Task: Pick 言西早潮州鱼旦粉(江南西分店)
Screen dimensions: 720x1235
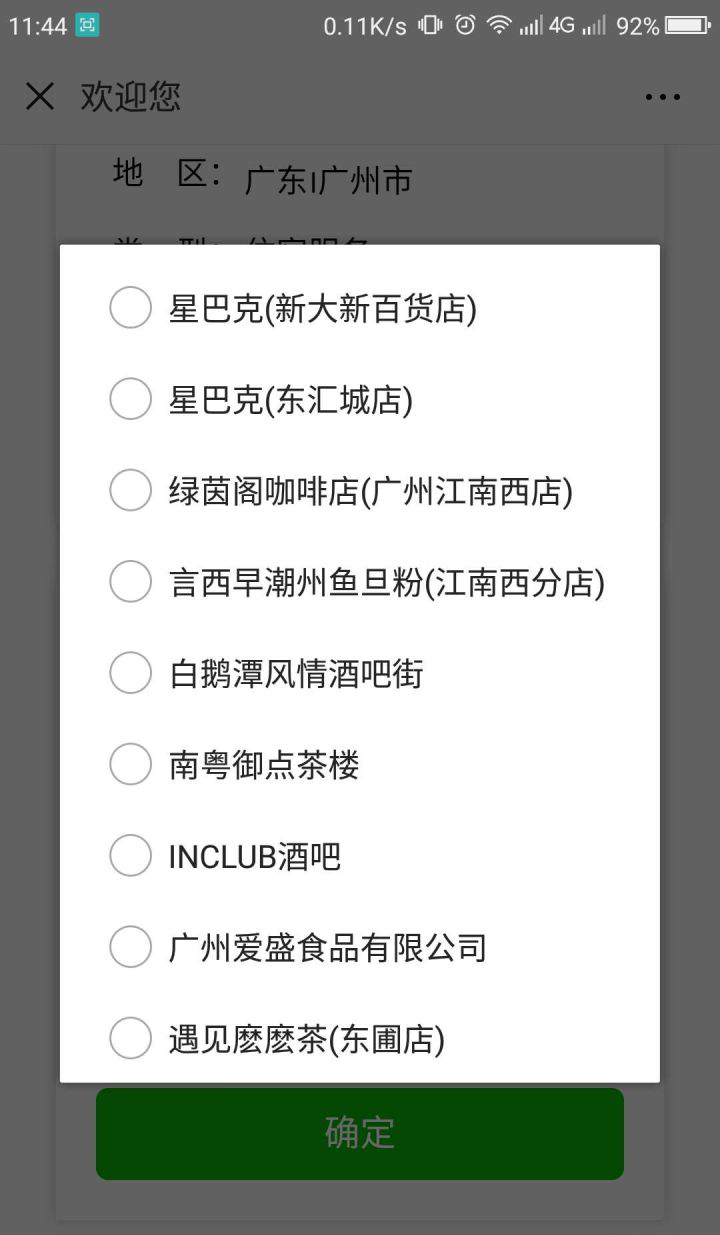Action: tap(131, 582)
